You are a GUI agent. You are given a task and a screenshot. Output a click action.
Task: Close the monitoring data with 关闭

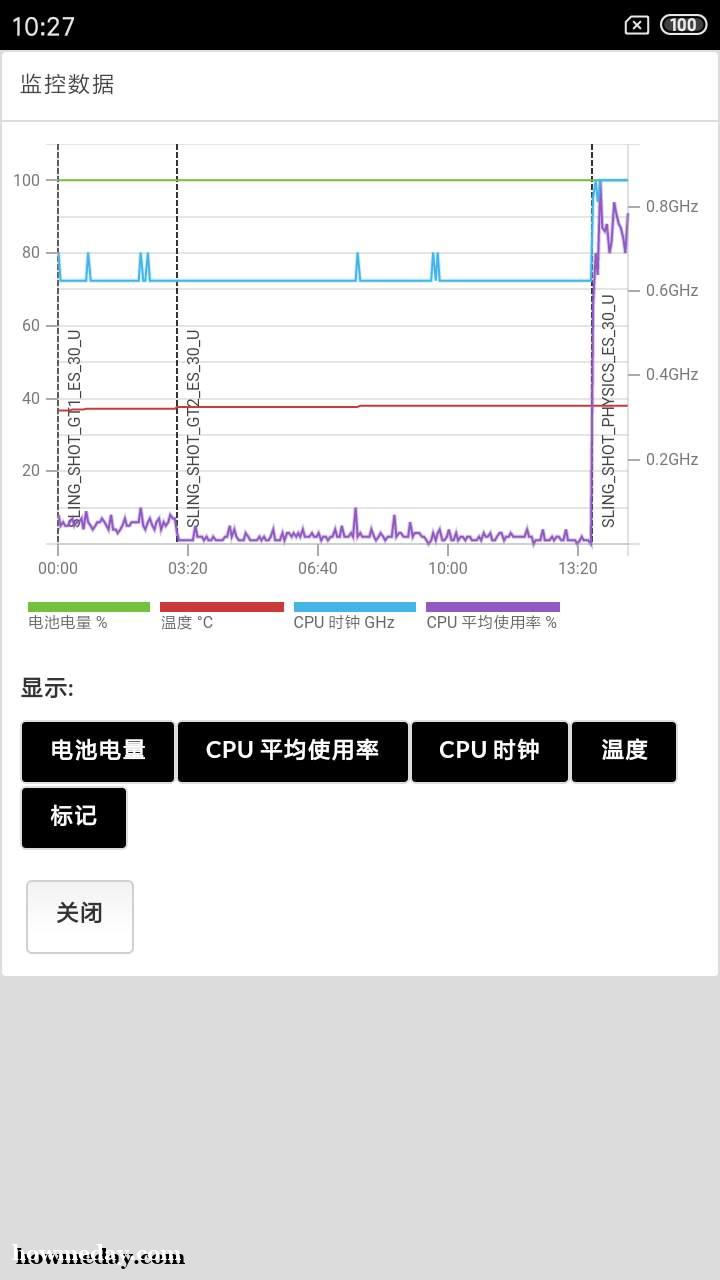coord(80,916)
